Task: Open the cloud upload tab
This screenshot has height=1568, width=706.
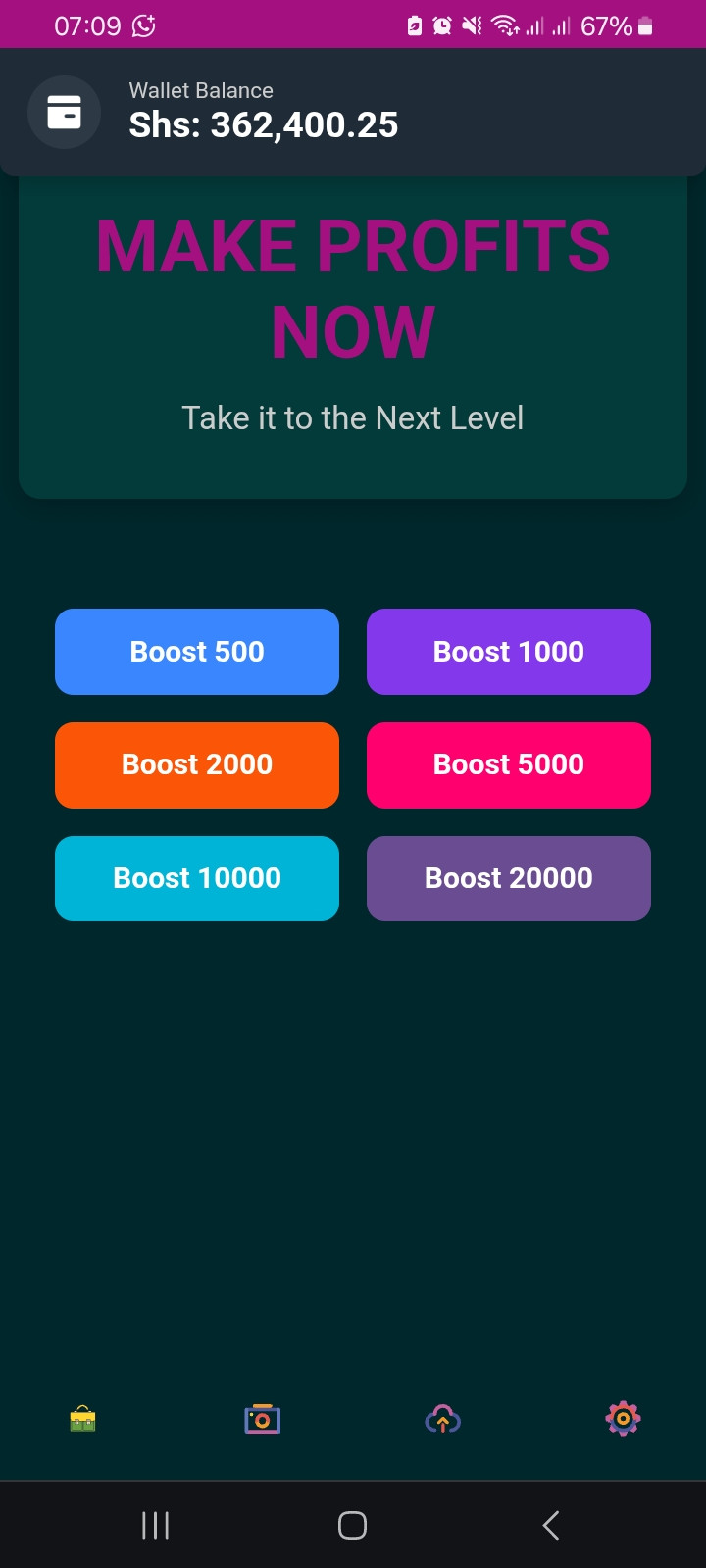Action: click(x=443, y=1419)
